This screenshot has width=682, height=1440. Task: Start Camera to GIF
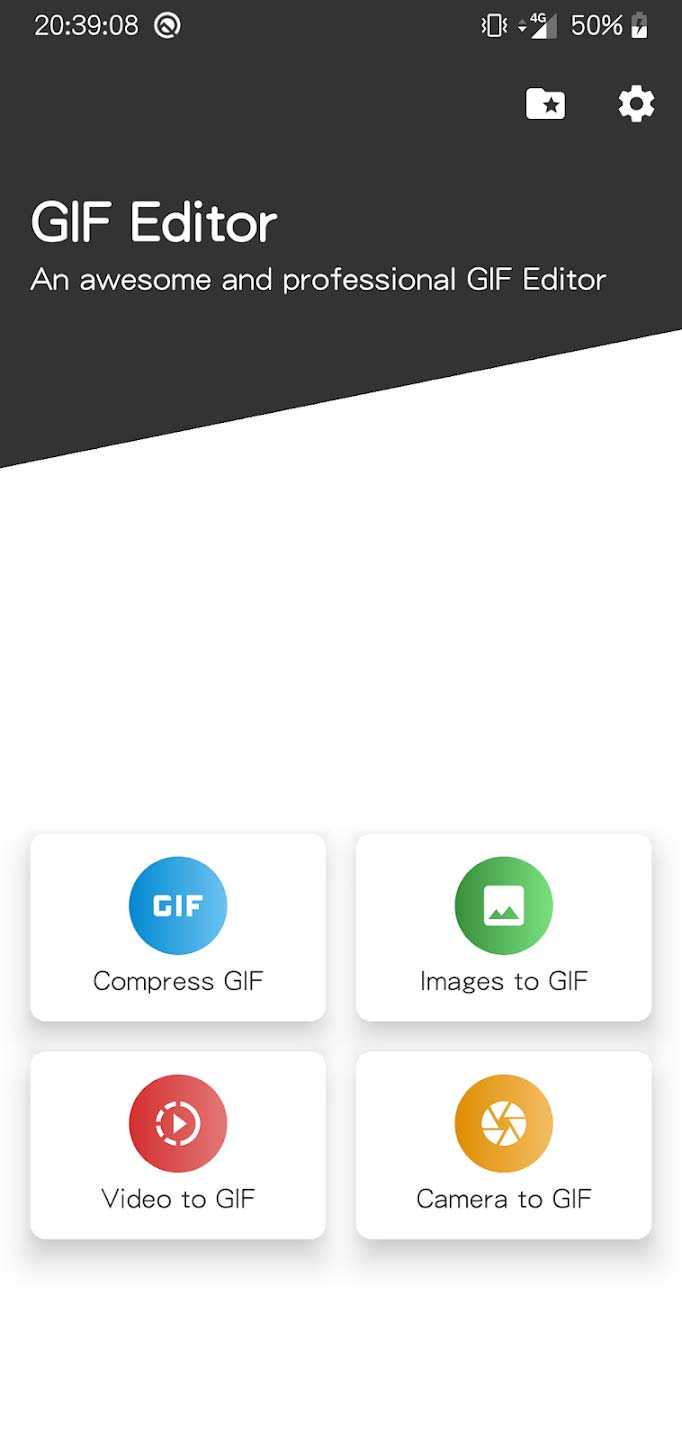504,1144
